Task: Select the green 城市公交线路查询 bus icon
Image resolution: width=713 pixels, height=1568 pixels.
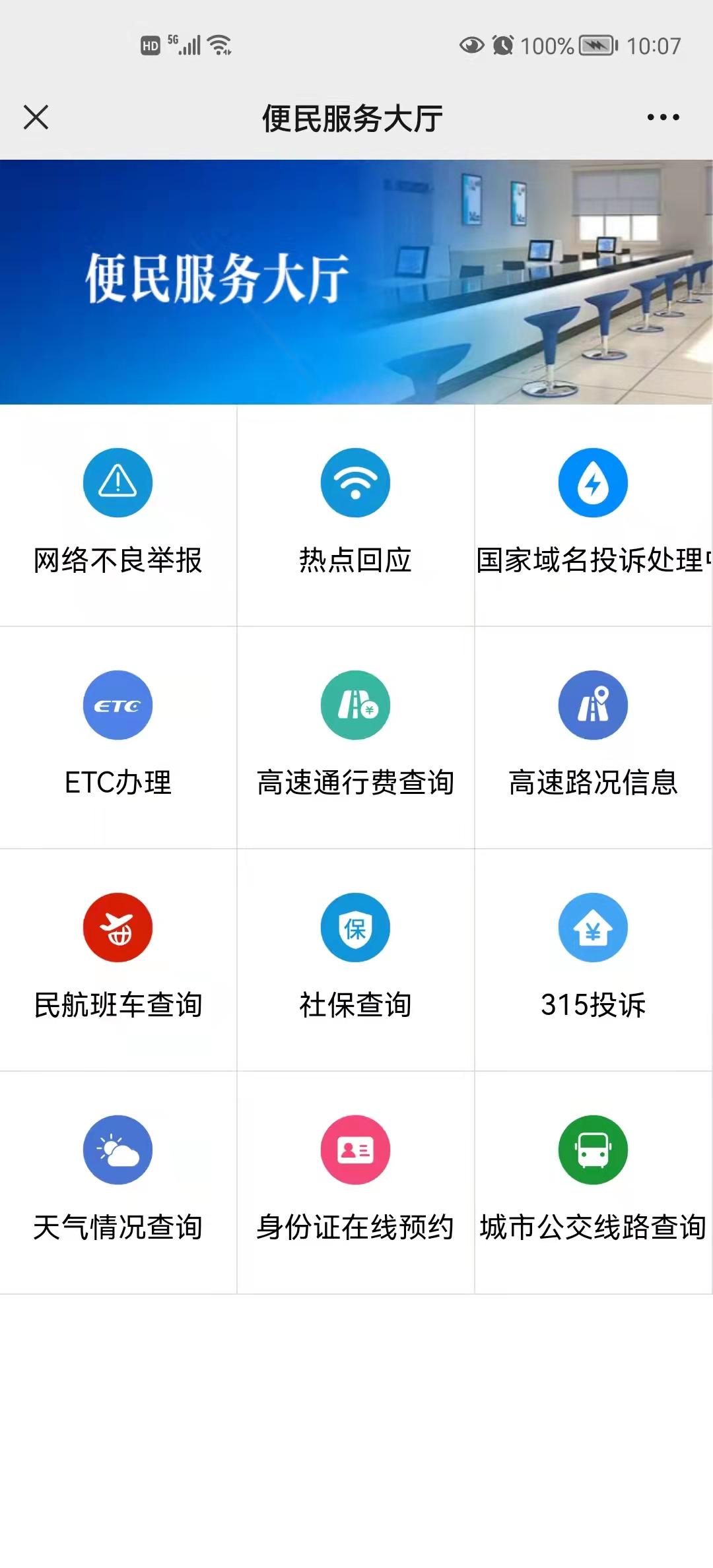Action: 593,1149
